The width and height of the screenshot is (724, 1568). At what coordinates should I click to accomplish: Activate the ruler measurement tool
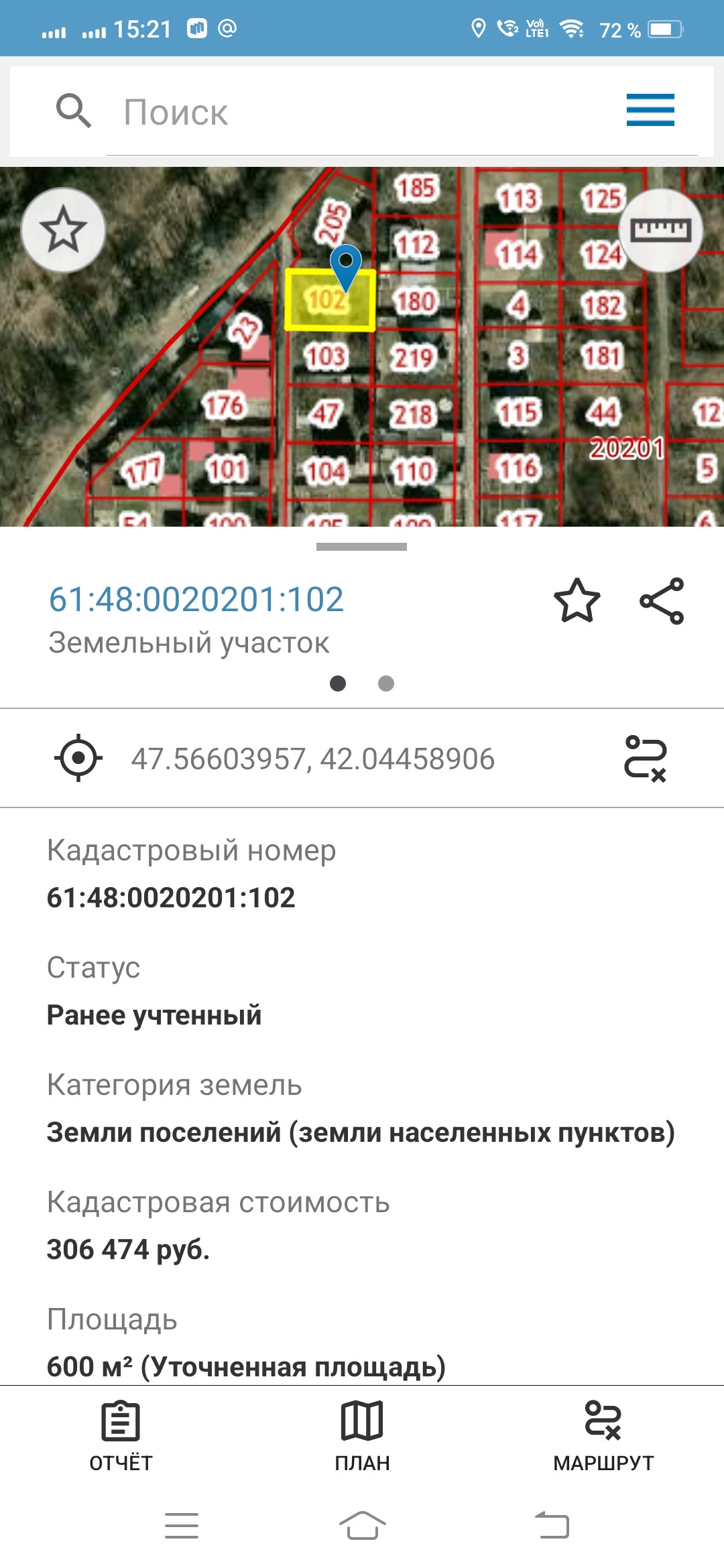(660, 230)
